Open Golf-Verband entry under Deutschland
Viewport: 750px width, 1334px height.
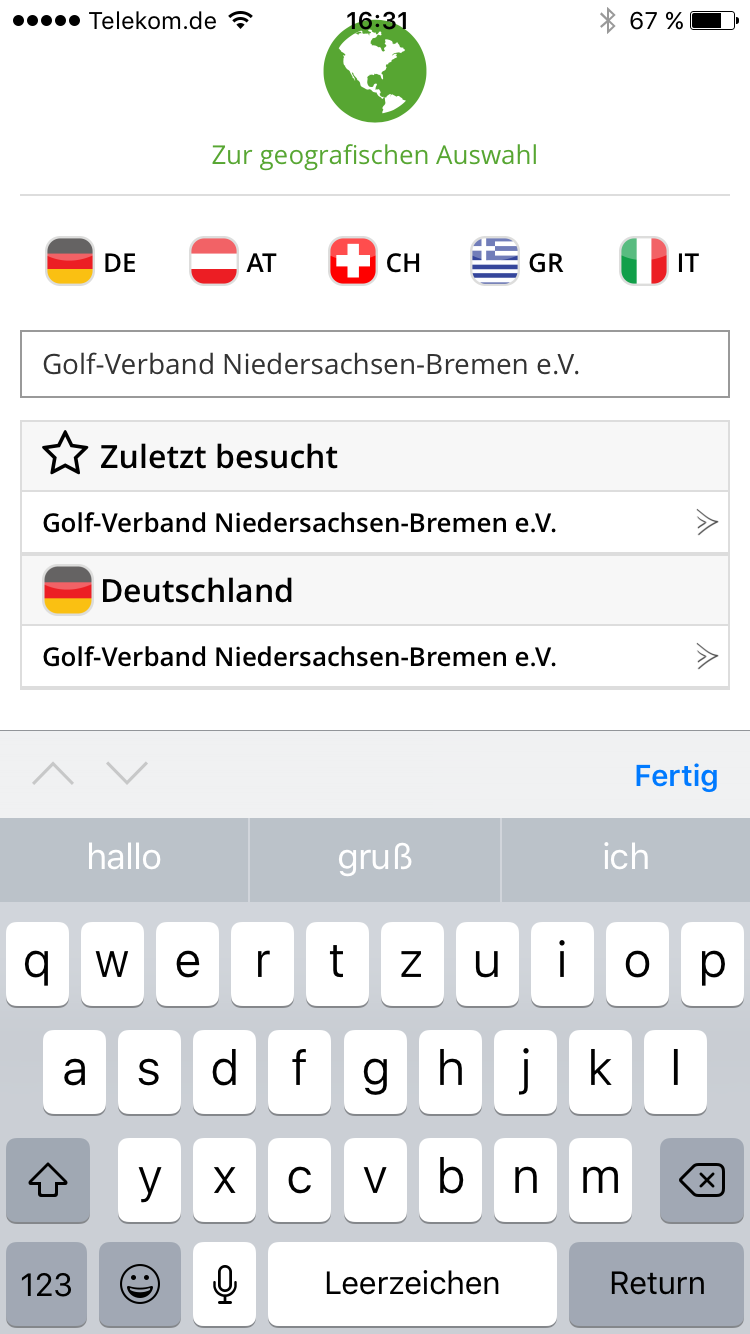click(375, 656)
